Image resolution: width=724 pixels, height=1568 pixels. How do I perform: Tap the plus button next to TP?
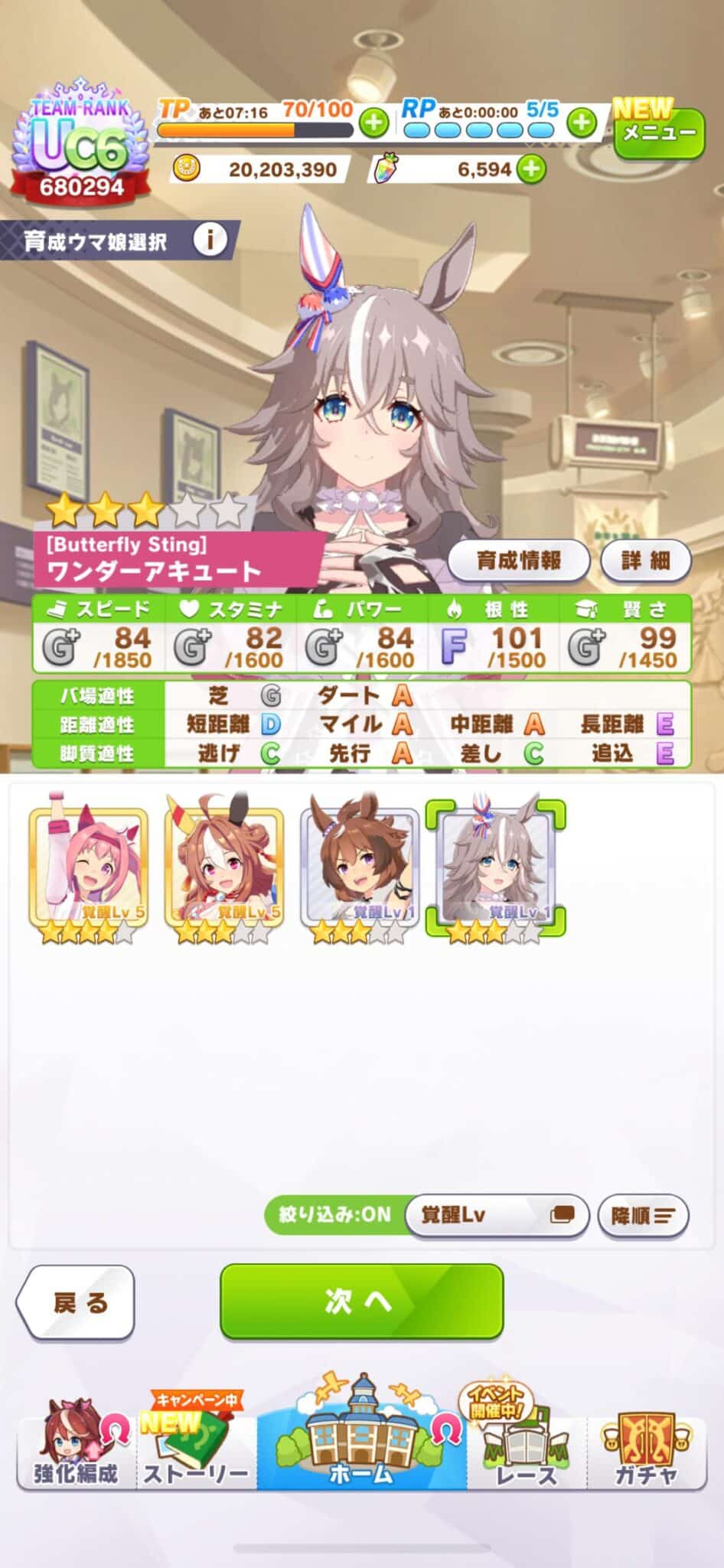click(x=373, y=122)
